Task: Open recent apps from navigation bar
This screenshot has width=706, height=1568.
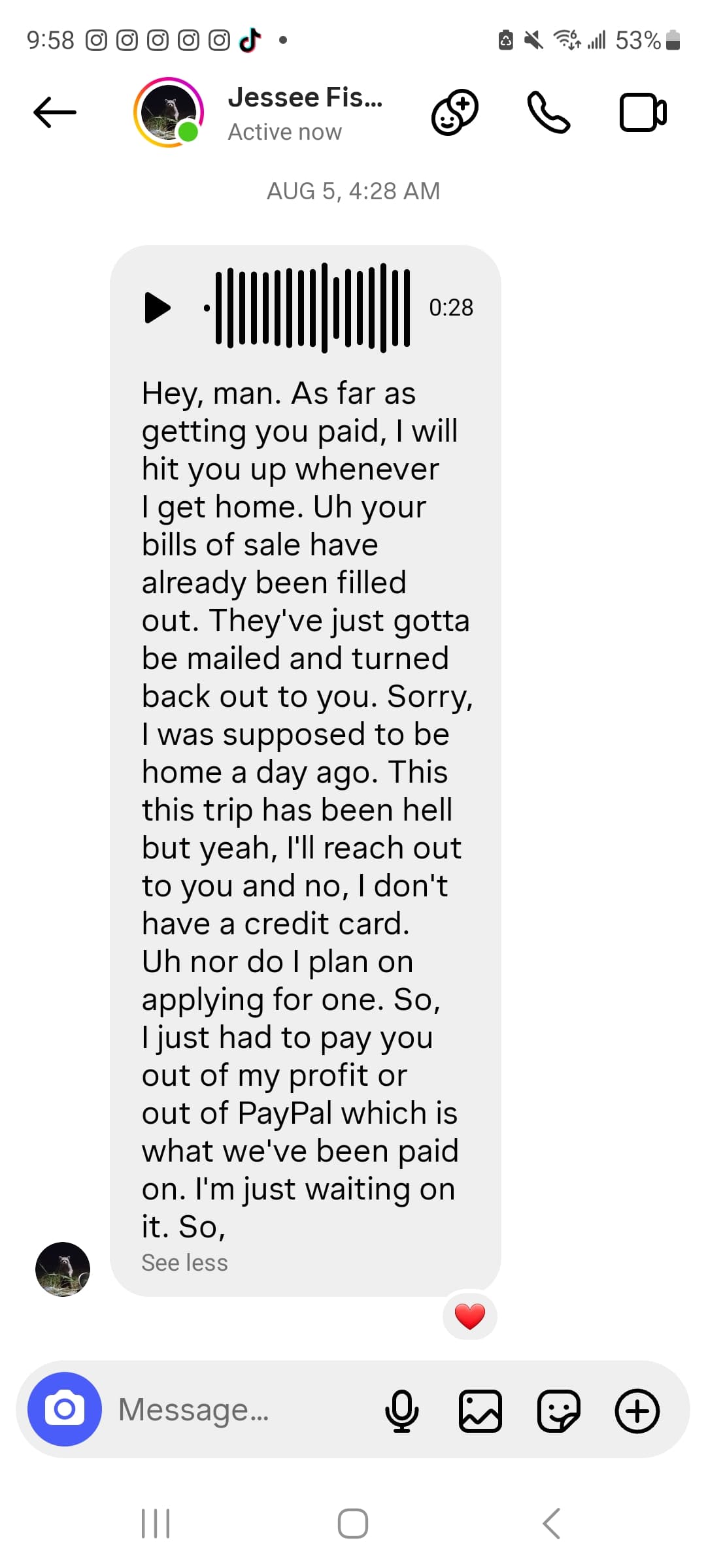Action: (x=156, y=1523)
